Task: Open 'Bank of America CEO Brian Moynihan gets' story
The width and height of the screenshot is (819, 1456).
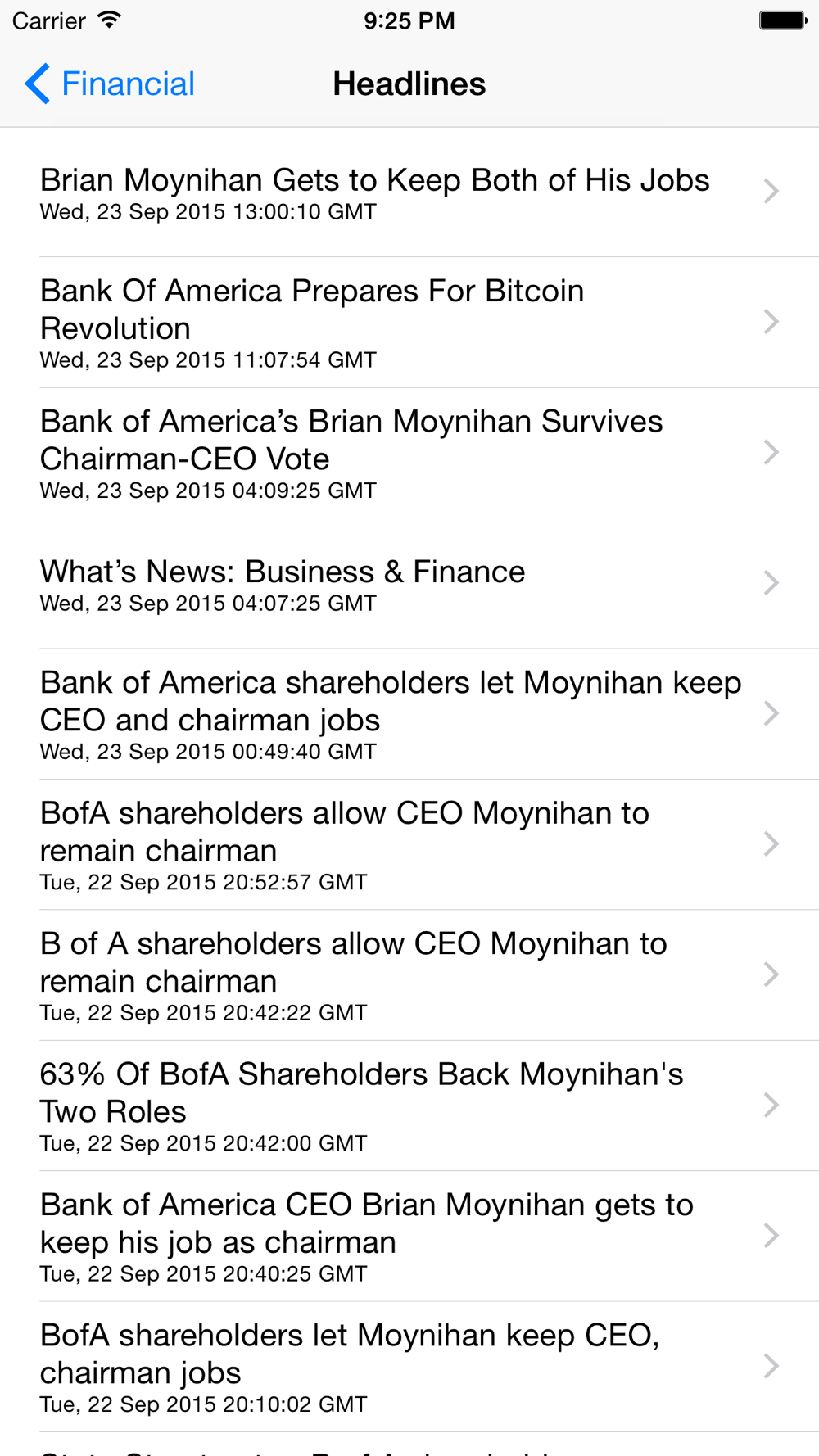Action: (409, 1237)
